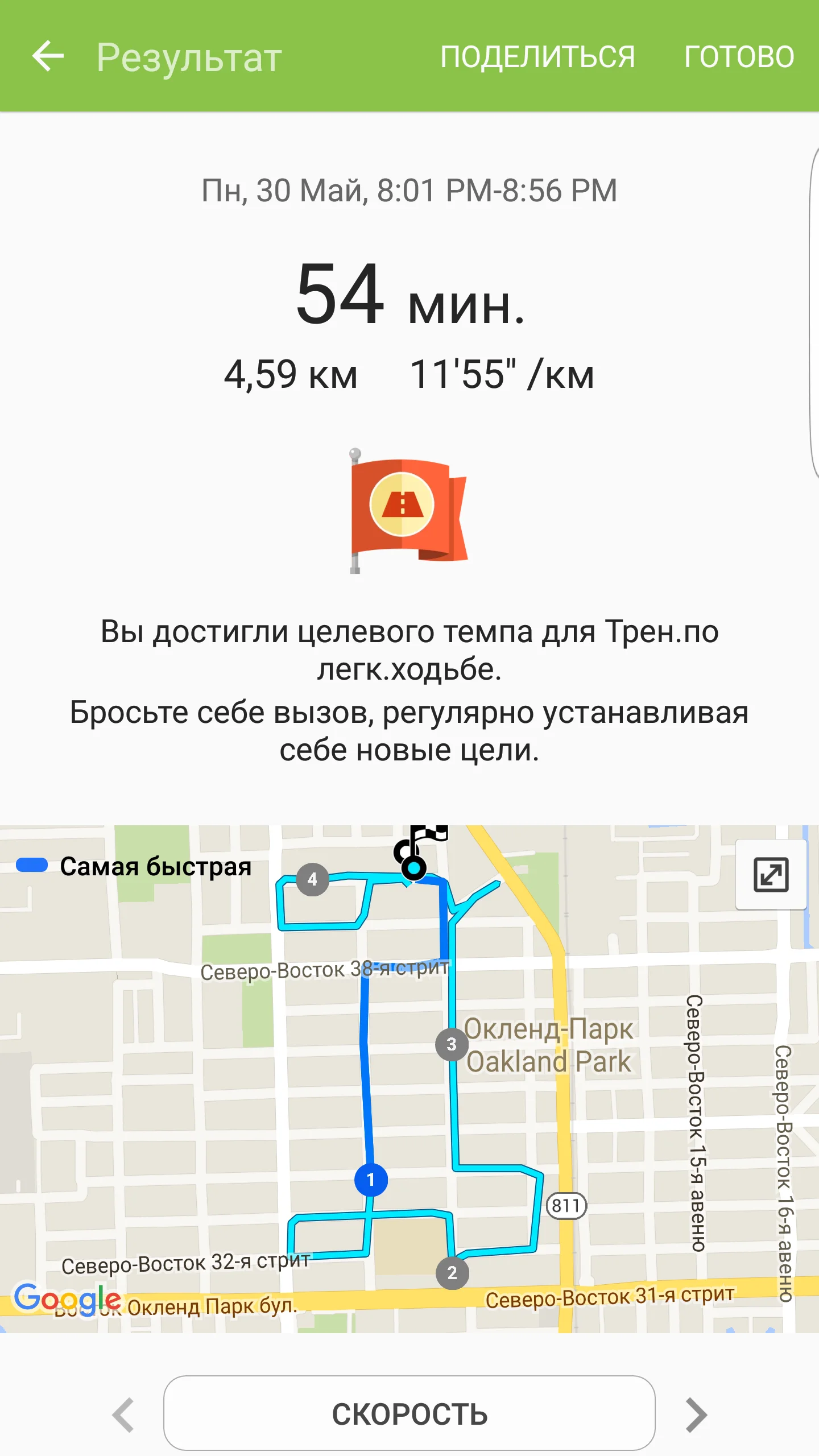Go back from the Результат screen
The width and height of the screenshot is (819, 1456).
(x=48, y=56)
